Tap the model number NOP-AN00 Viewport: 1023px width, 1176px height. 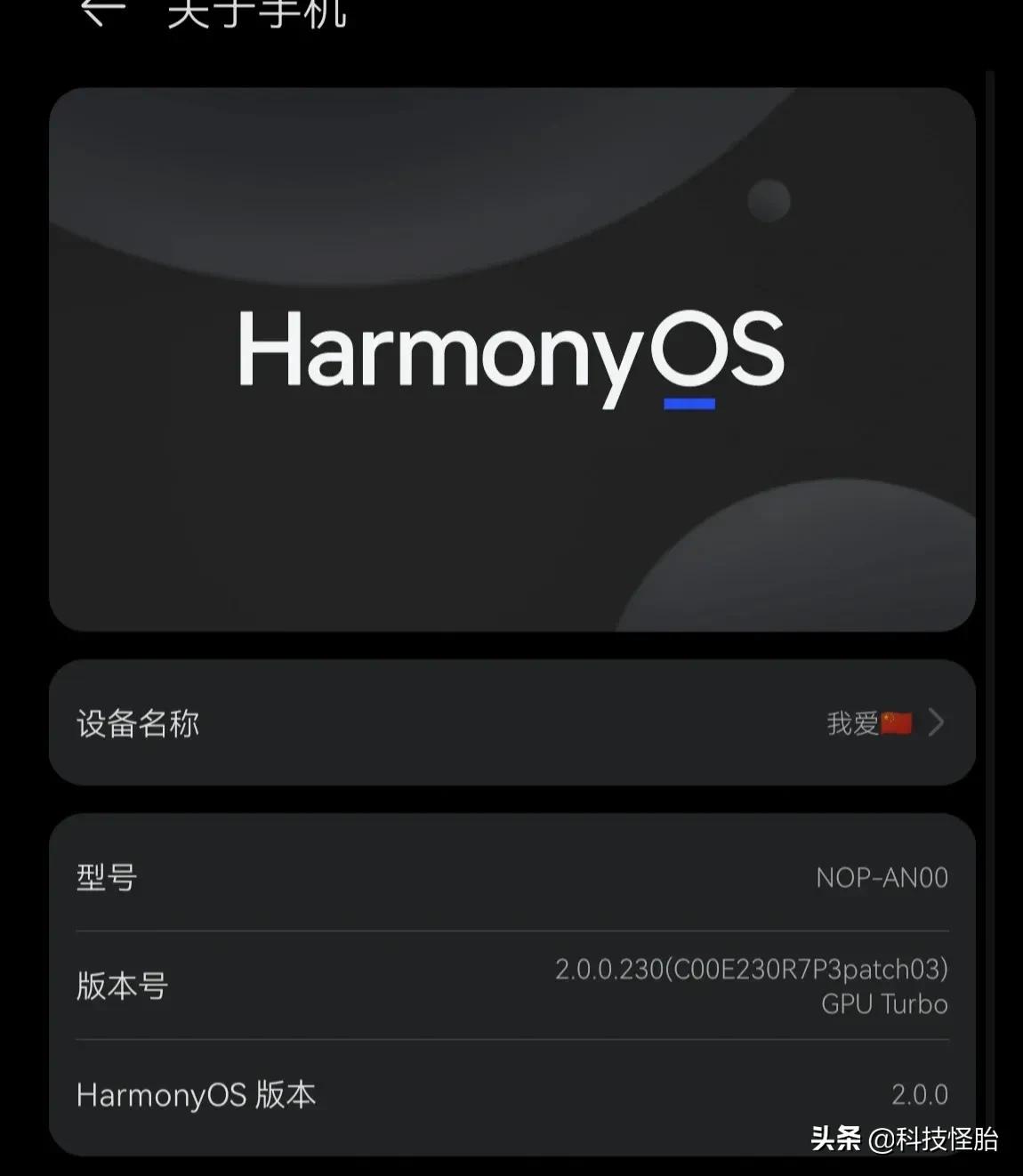pos(881,877)
